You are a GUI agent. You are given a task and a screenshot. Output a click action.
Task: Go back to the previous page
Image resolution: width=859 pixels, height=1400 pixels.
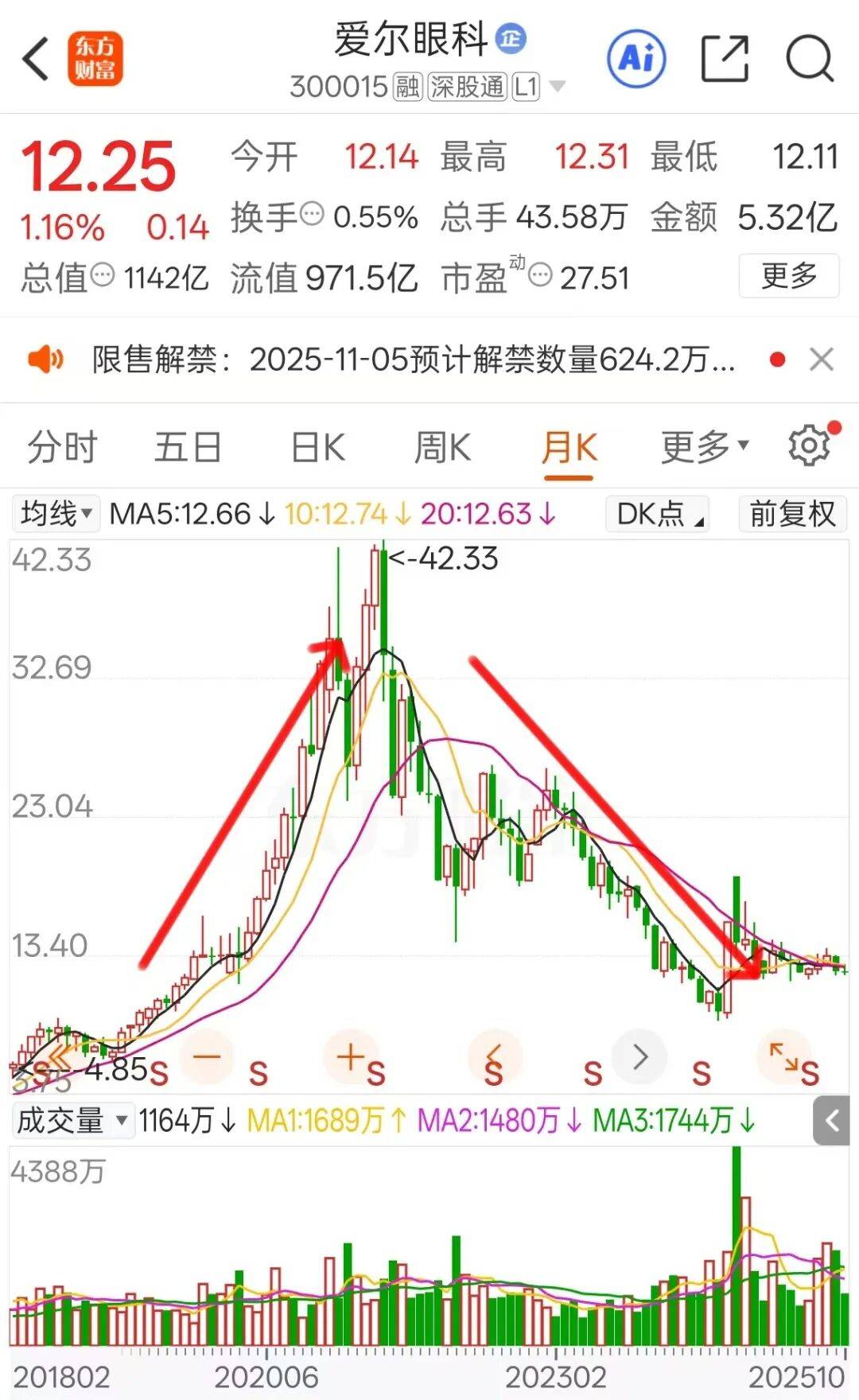(36, 60)
